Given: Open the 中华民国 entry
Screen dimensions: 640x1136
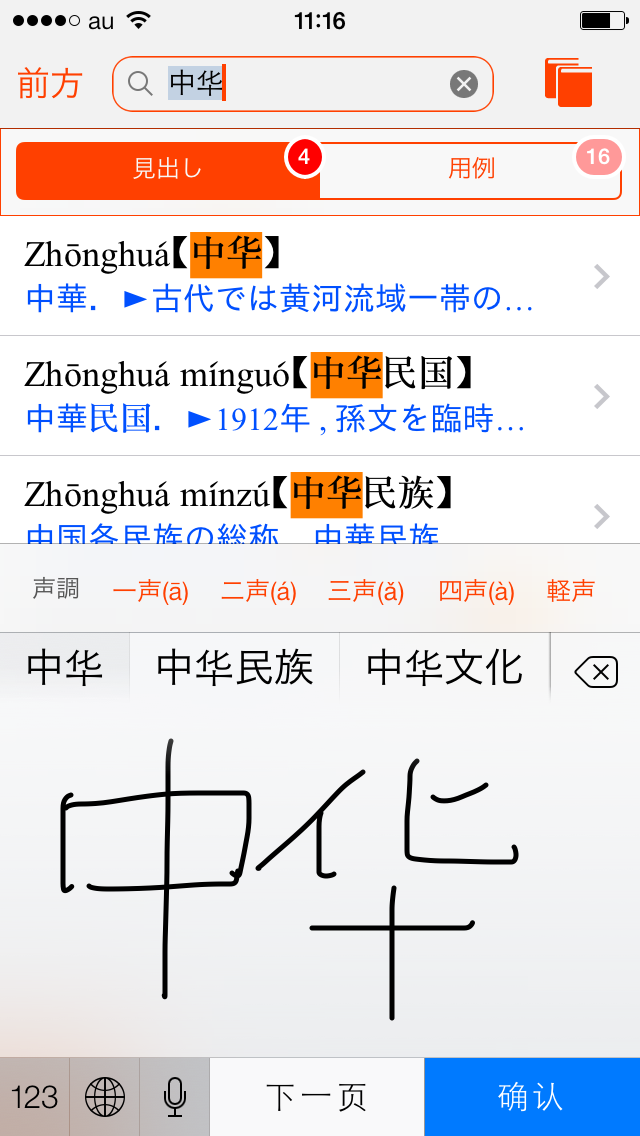Looking at the screenshot, I should (x=320, y=396).
